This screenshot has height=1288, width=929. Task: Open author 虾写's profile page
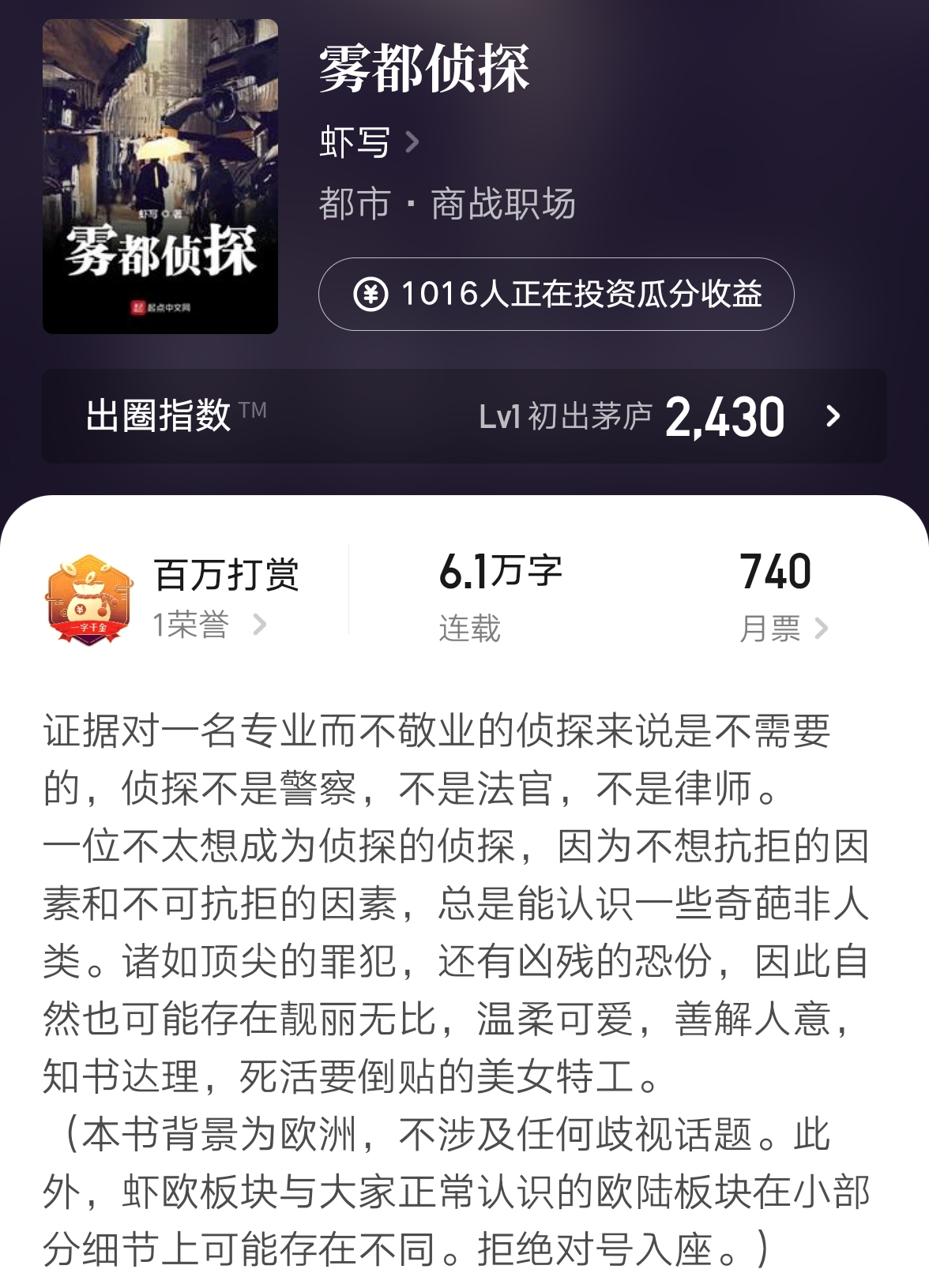click(368, 143)
